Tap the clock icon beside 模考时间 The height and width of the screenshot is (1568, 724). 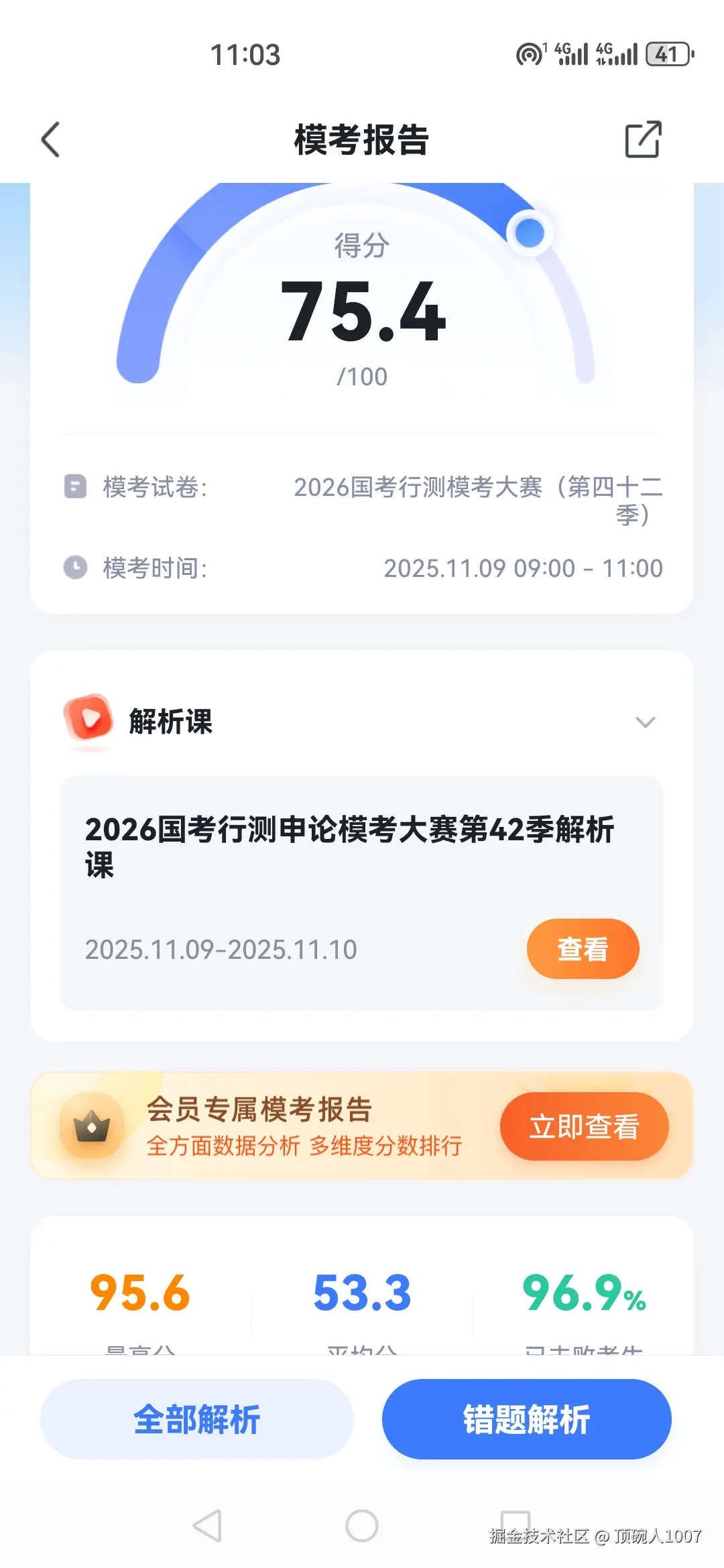pyautogui.click(x=75, y=567)
